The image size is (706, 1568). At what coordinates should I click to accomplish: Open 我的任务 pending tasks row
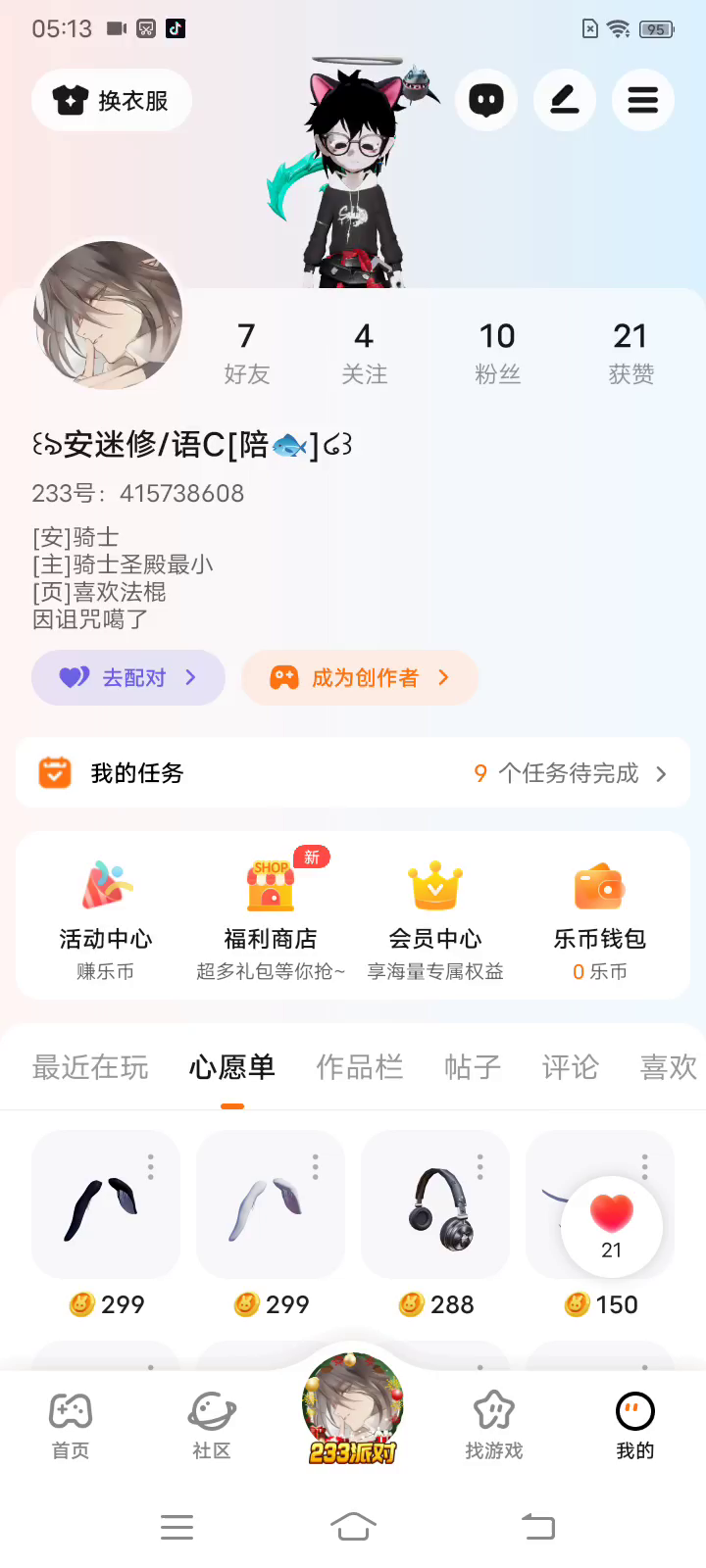(353, 773)
